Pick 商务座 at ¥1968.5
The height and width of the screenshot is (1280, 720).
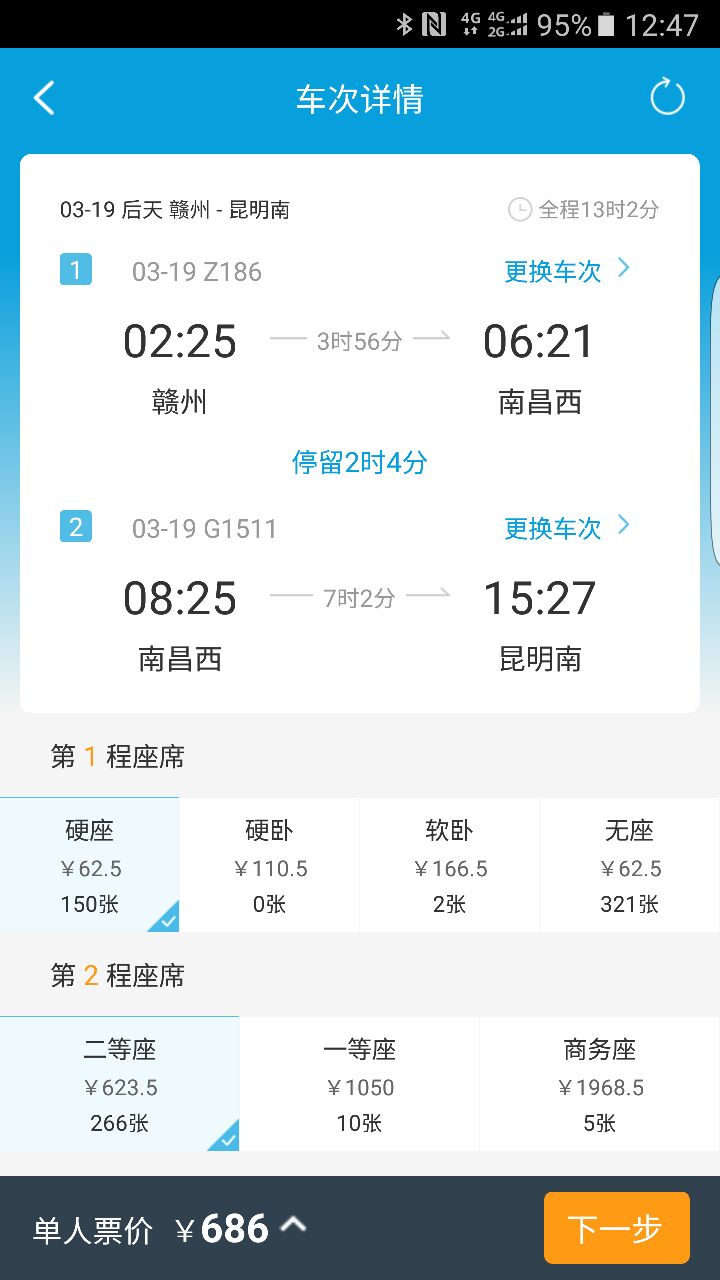(x=600, y=1084)
